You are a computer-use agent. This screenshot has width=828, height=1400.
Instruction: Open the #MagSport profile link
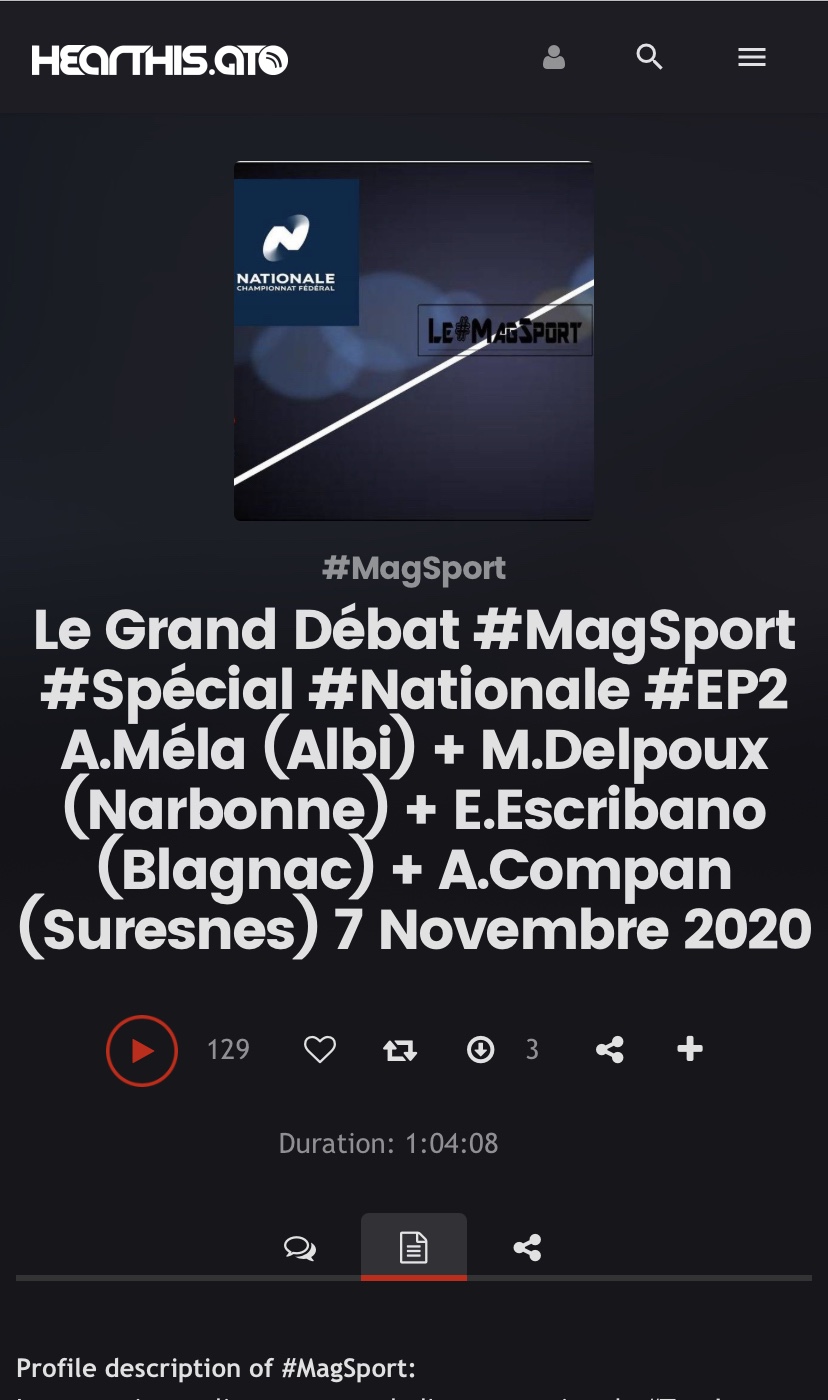[414, 568]
